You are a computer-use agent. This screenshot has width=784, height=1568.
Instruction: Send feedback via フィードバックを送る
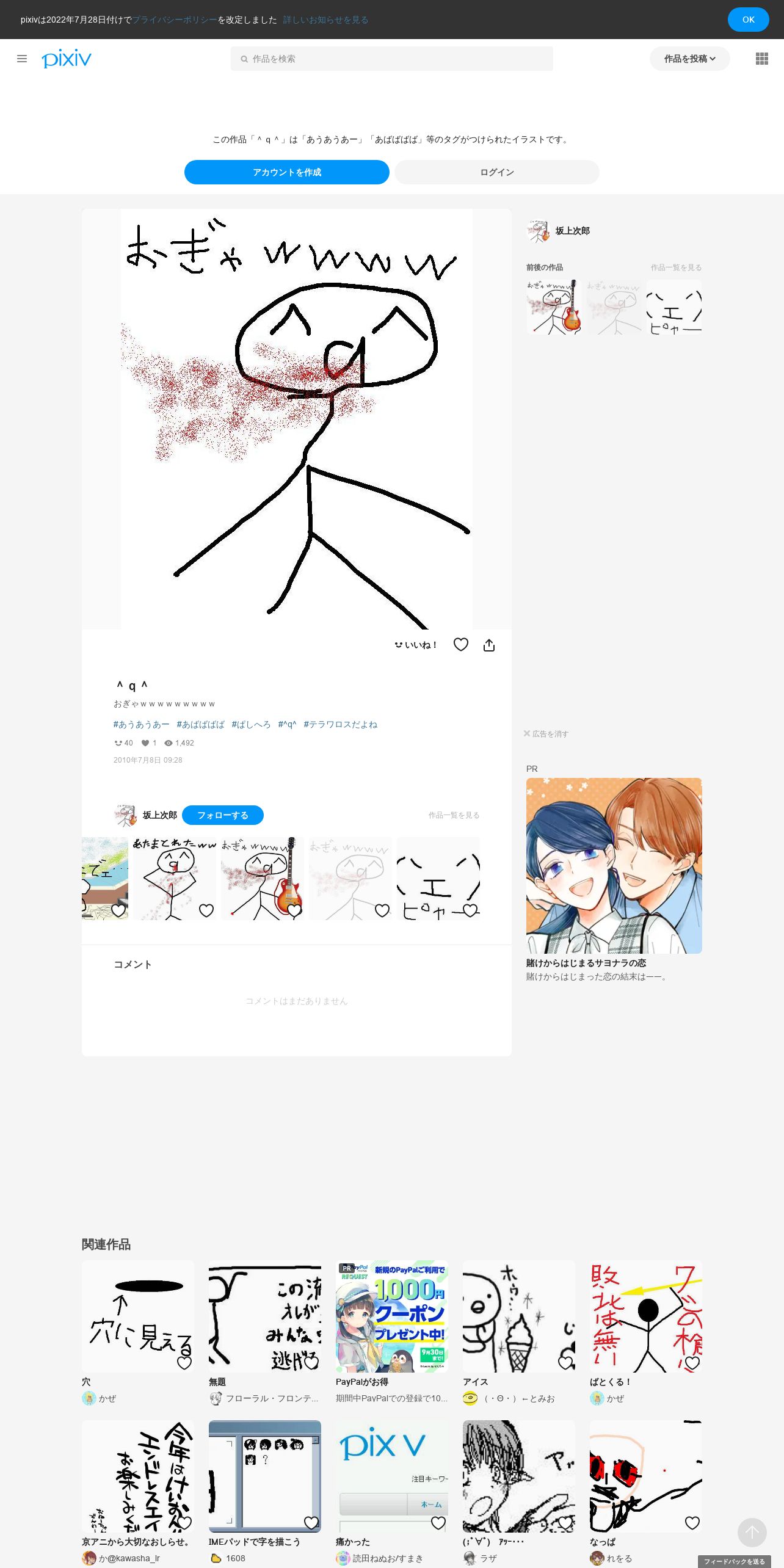click(734, 1561)
